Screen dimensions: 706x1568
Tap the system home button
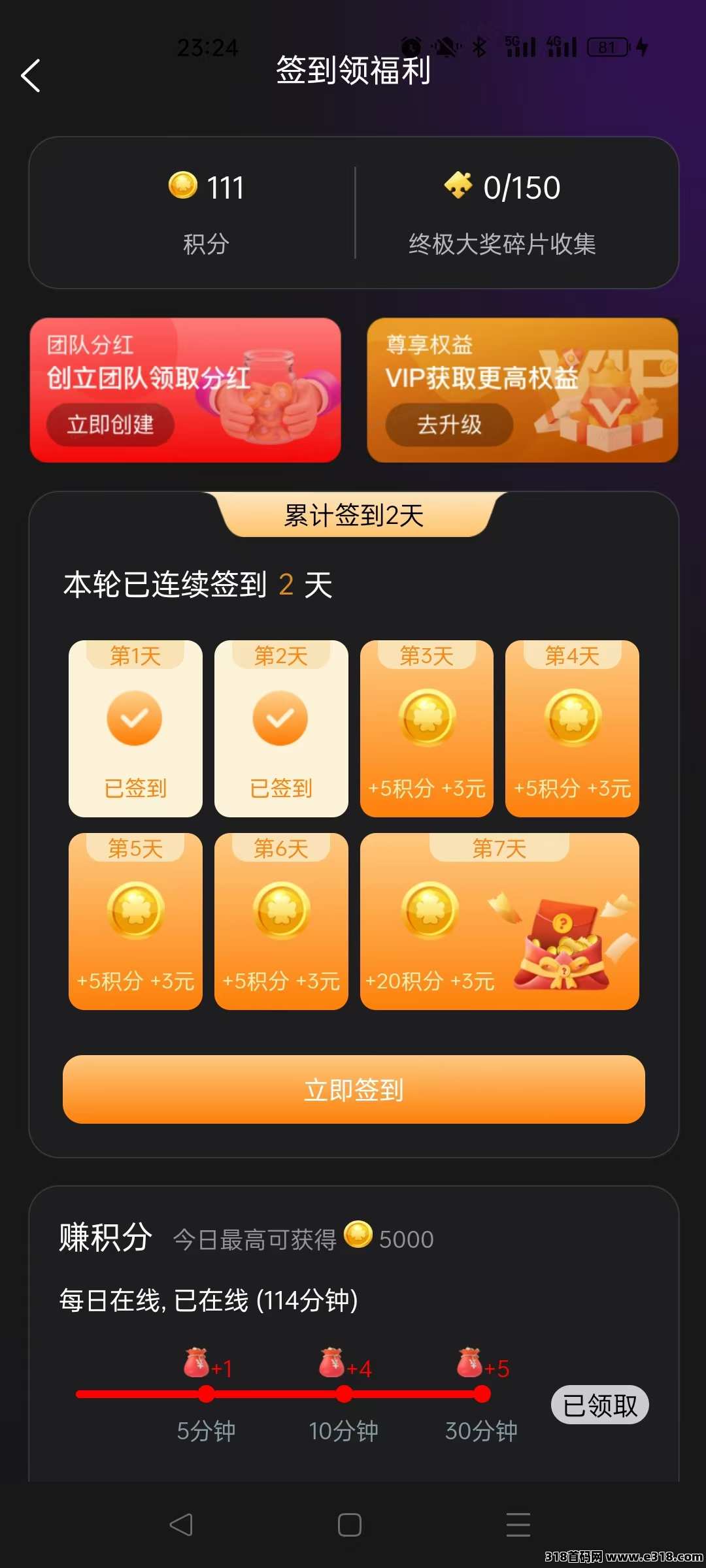click(350, 1525)
